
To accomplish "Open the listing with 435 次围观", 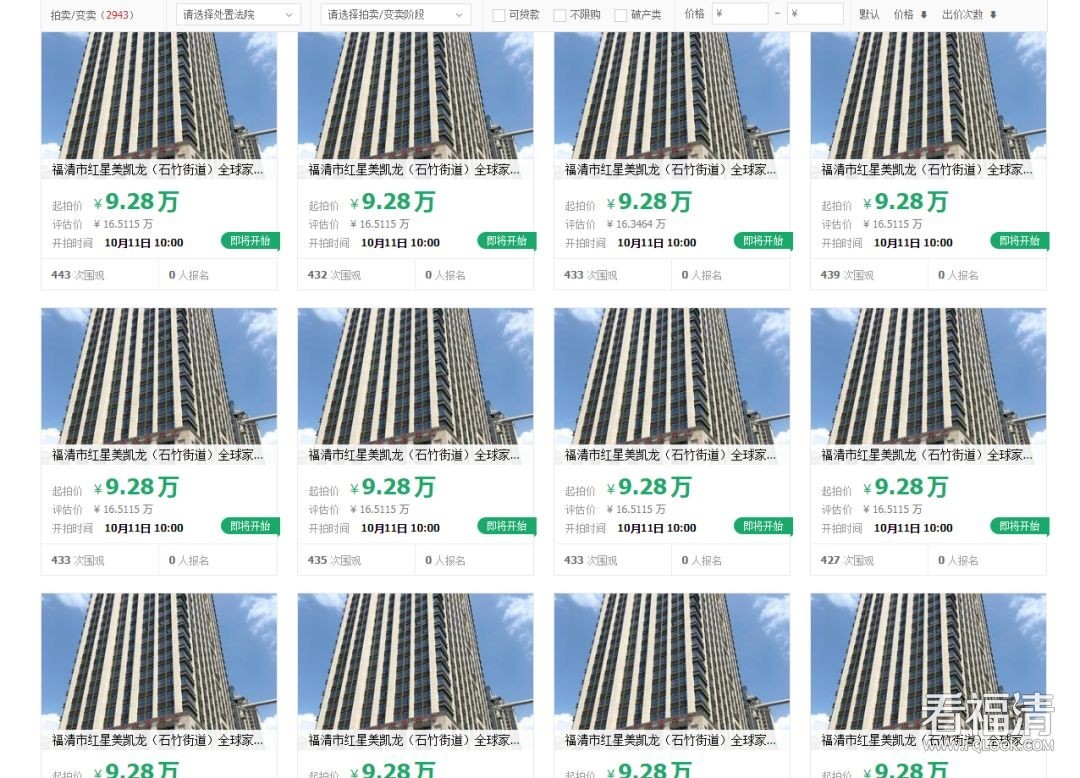I will pyautogui.click(x=414, y=455).
